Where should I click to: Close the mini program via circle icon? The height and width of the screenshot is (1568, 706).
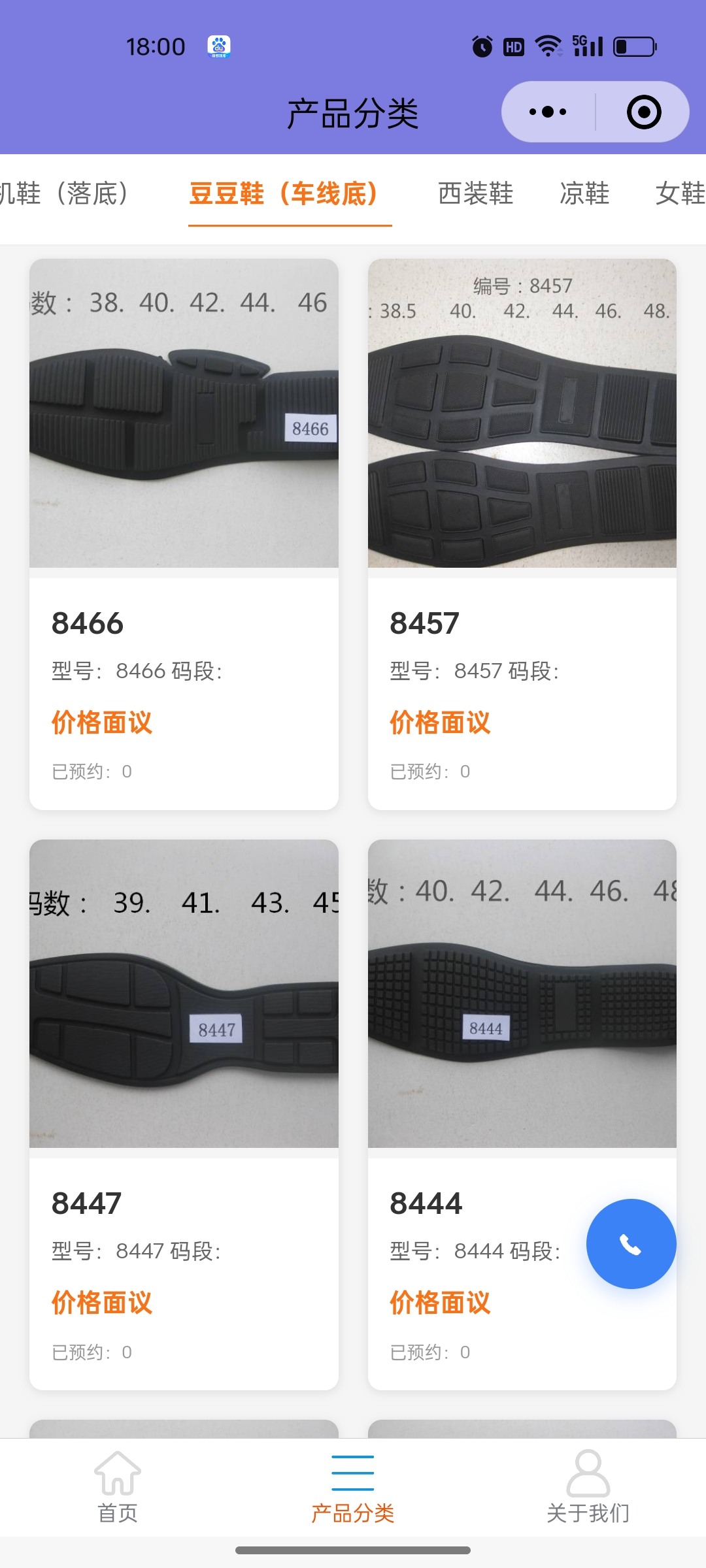point(643,112)
